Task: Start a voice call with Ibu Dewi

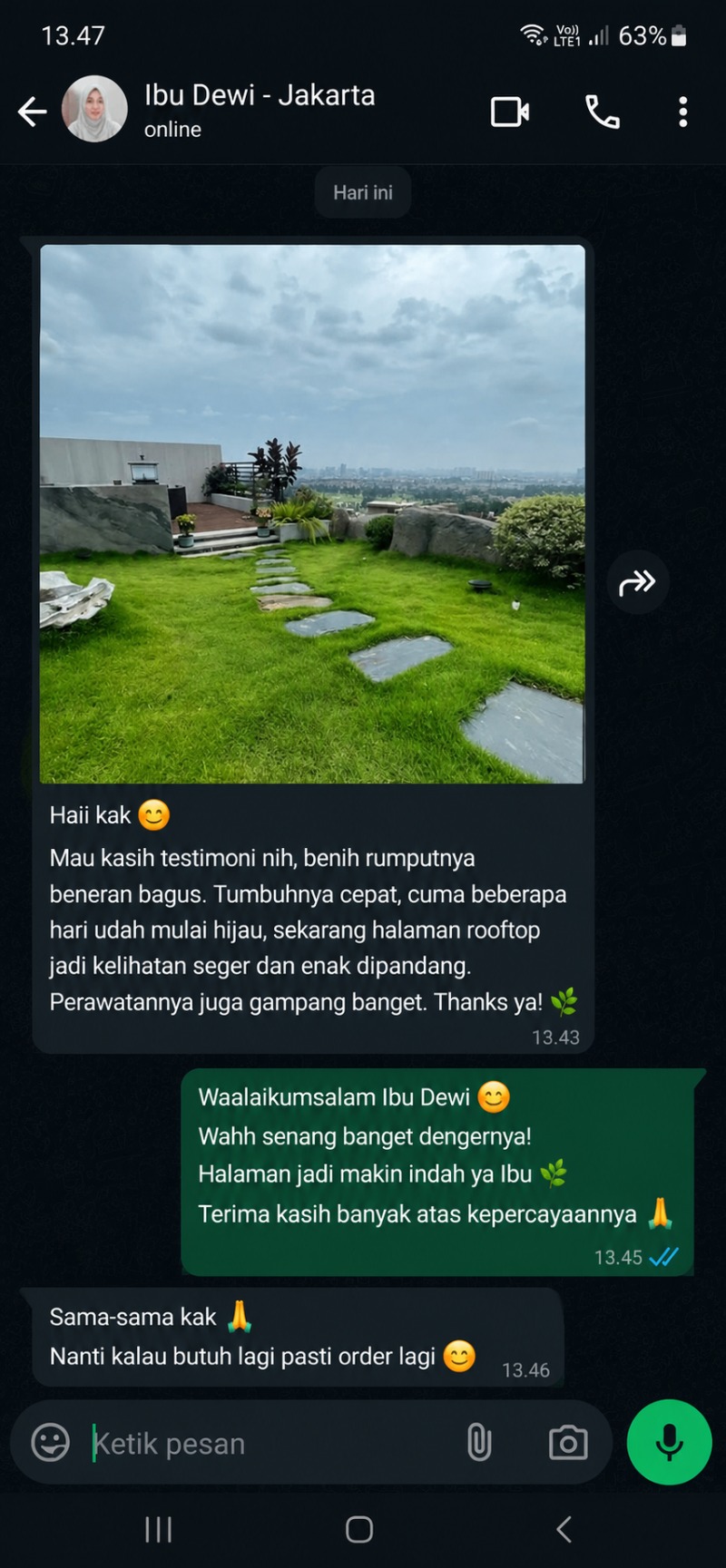Action: pyautogui.click(x=603, y=112)
